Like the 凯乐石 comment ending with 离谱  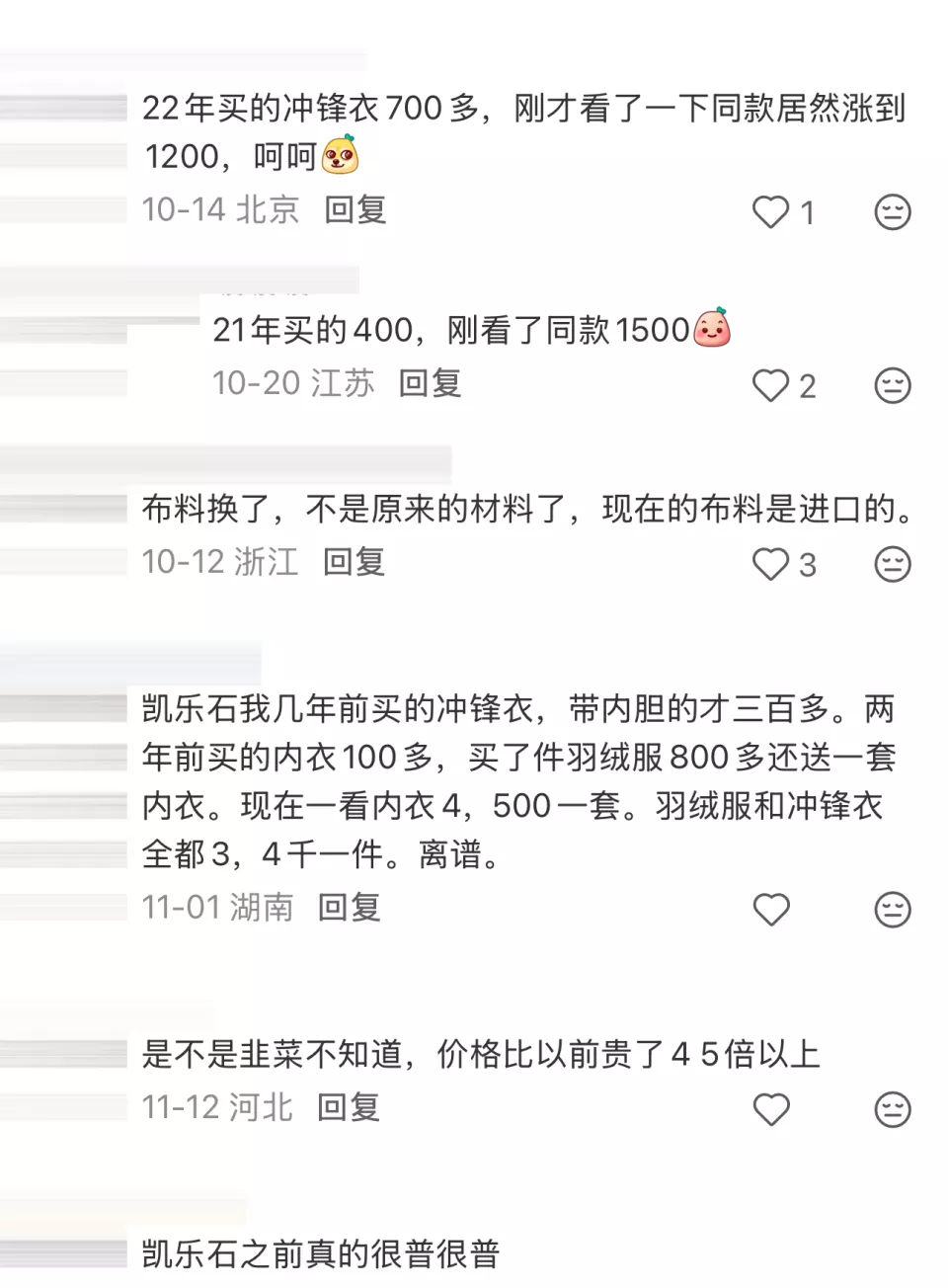pos(771,910)
